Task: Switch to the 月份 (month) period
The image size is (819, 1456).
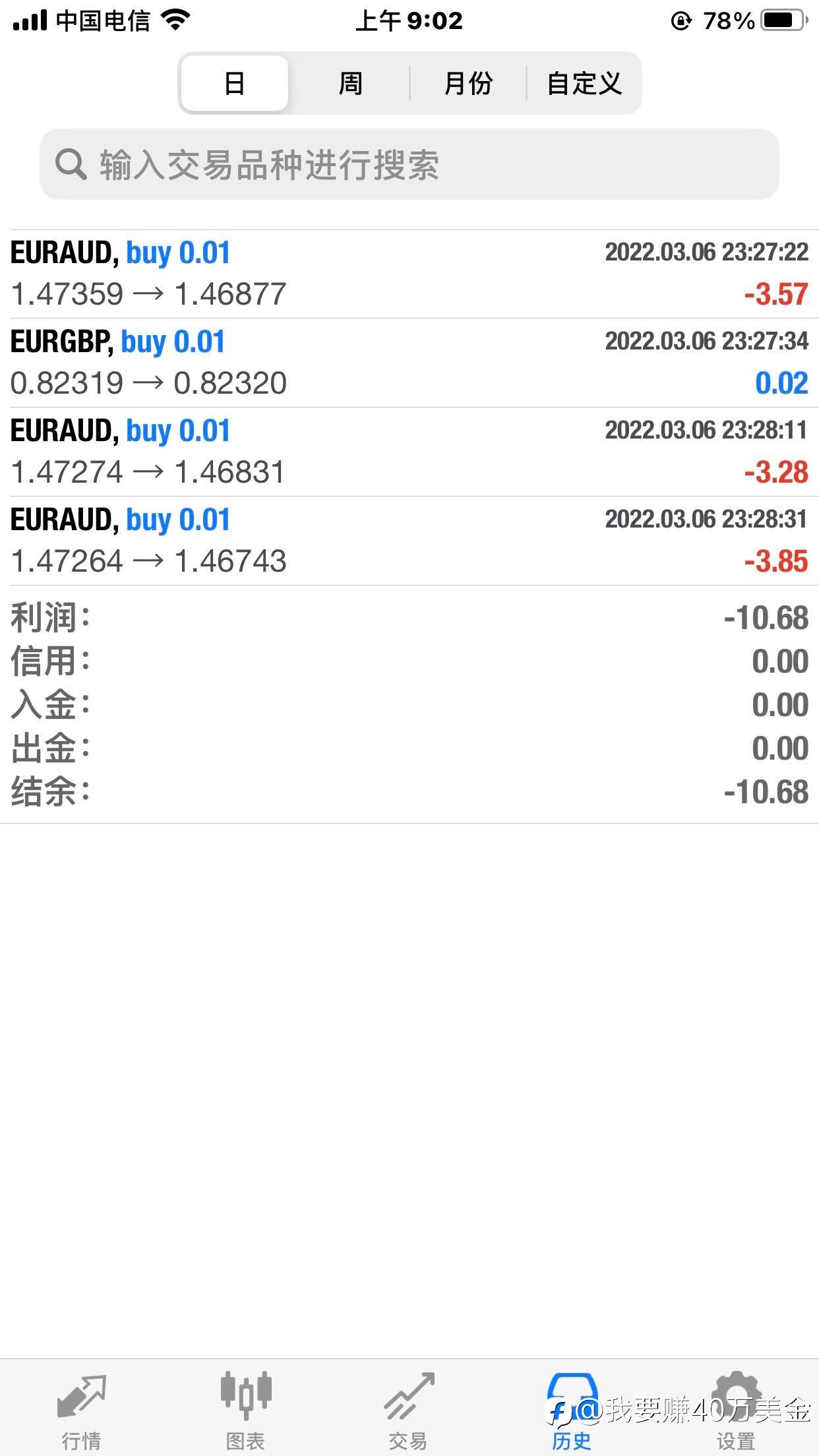Action: coord(468,83)
